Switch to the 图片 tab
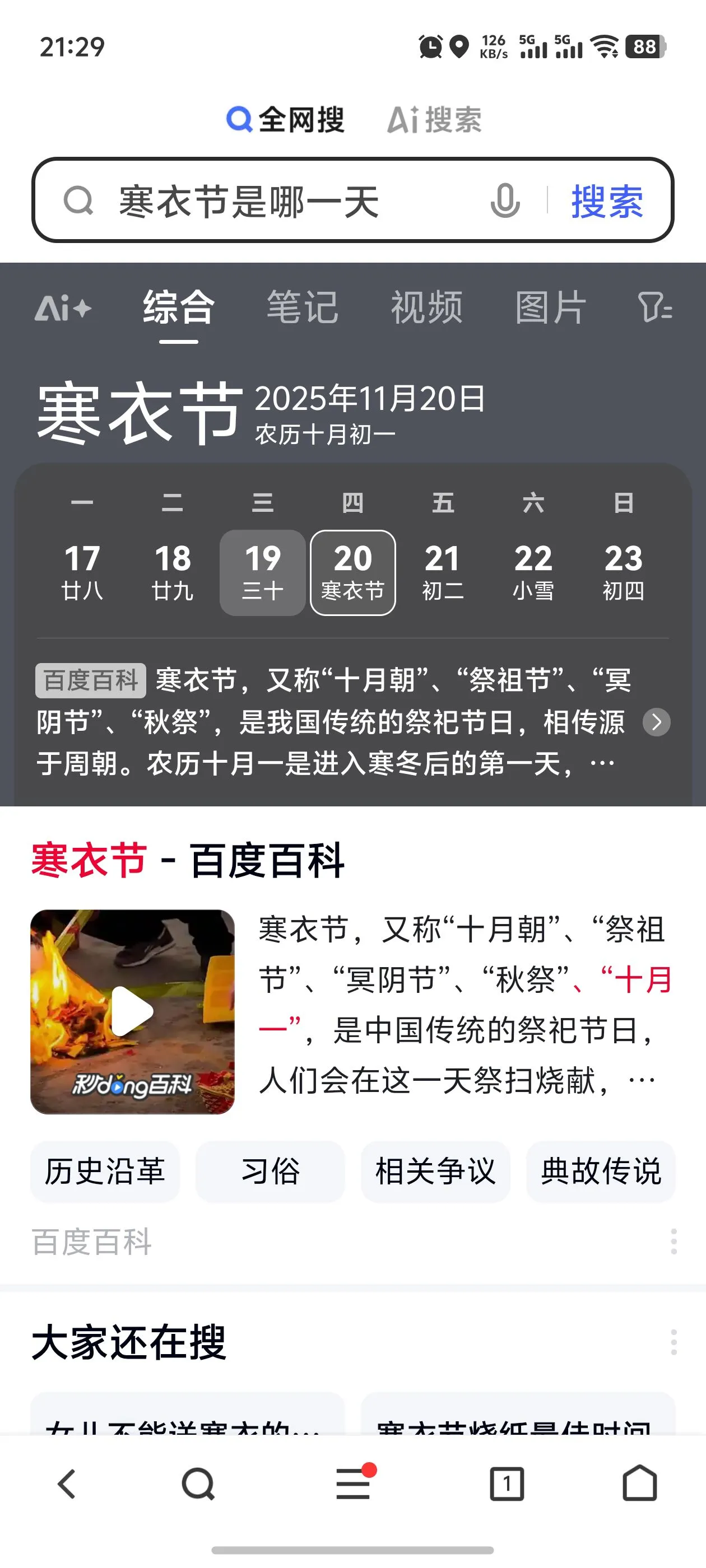 tap(551, 307)
